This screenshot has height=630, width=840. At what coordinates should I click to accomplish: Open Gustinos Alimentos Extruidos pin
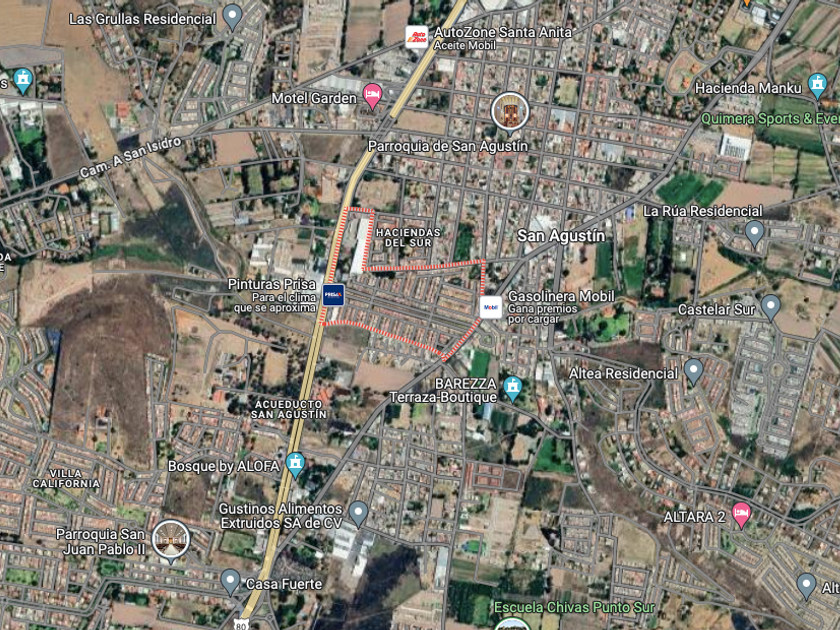pos(358,514)
